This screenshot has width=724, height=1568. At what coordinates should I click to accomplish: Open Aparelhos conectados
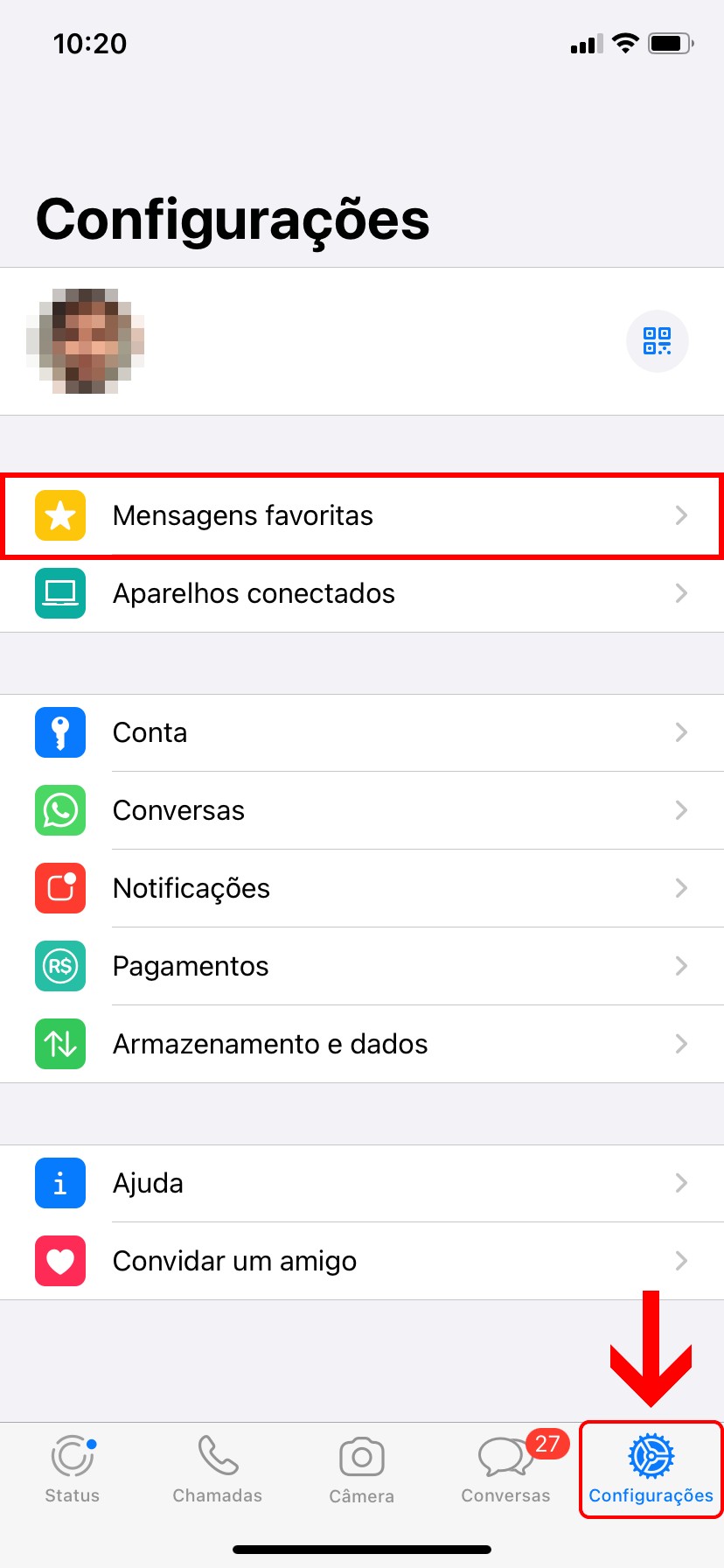point(362,593)
